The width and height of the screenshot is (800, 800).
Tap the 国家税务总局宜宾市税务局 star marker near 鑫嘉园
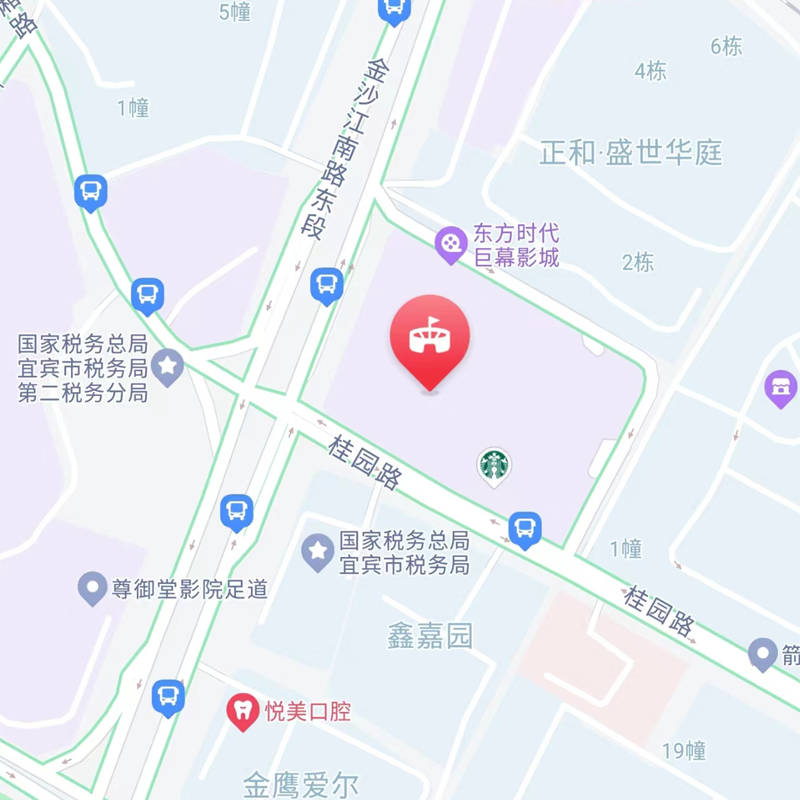tap(318, 551)
